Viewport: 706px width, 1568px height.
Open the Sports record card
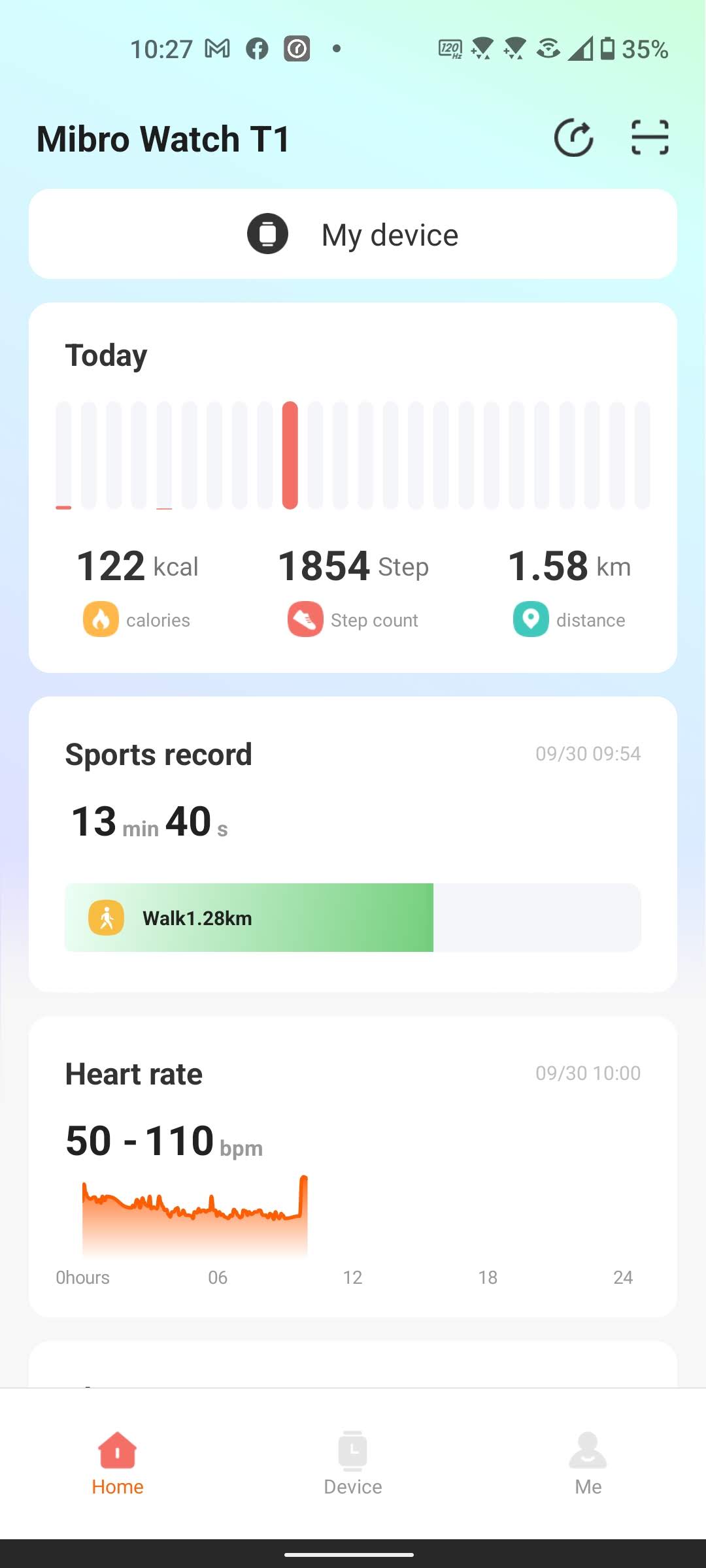(x=353, y=844)
